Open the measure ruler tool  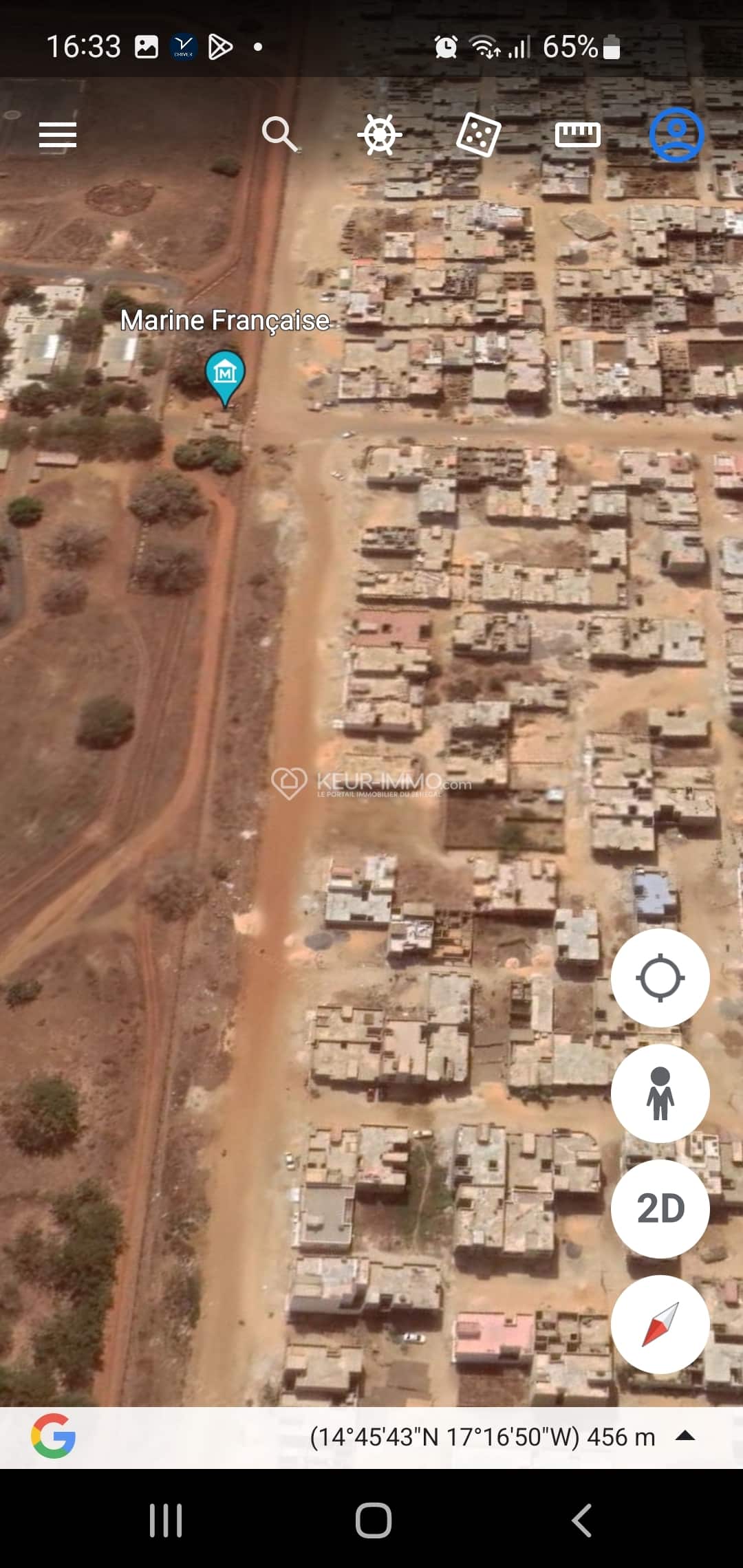coord(577,135)
